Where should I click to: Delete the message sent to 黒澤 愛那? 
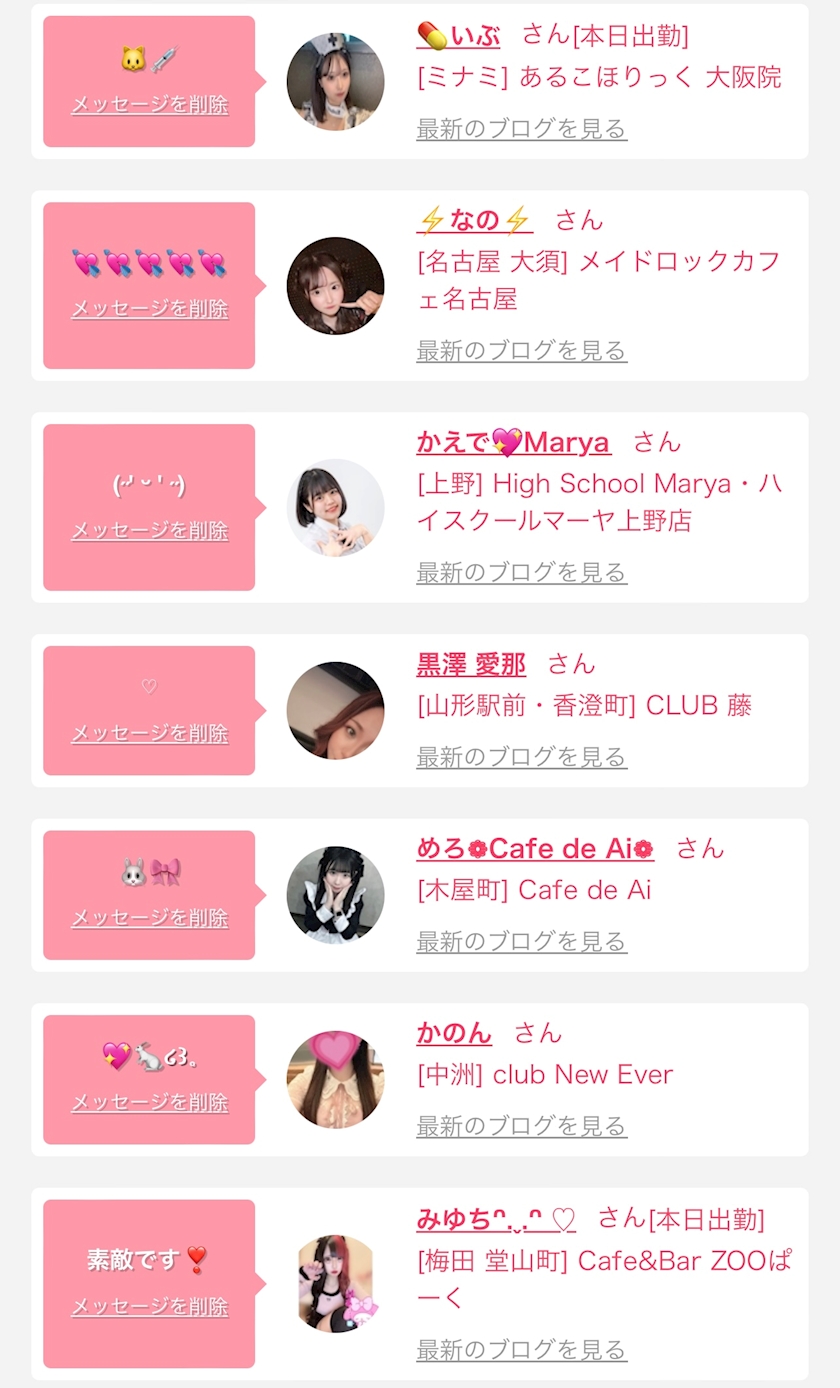[x=150, y=734]
